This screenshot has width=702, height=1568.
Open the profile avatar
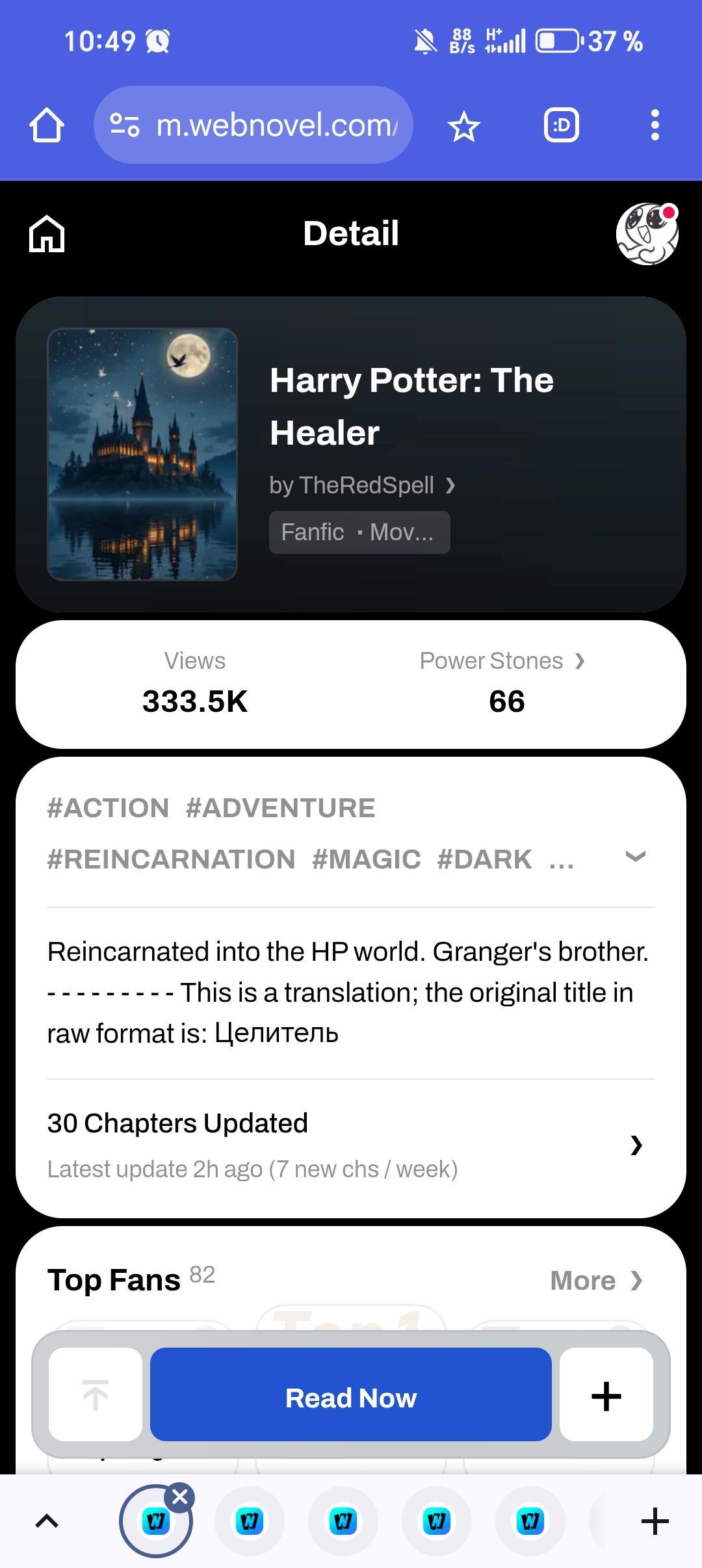pyautogui.click(x=647, y=234)
